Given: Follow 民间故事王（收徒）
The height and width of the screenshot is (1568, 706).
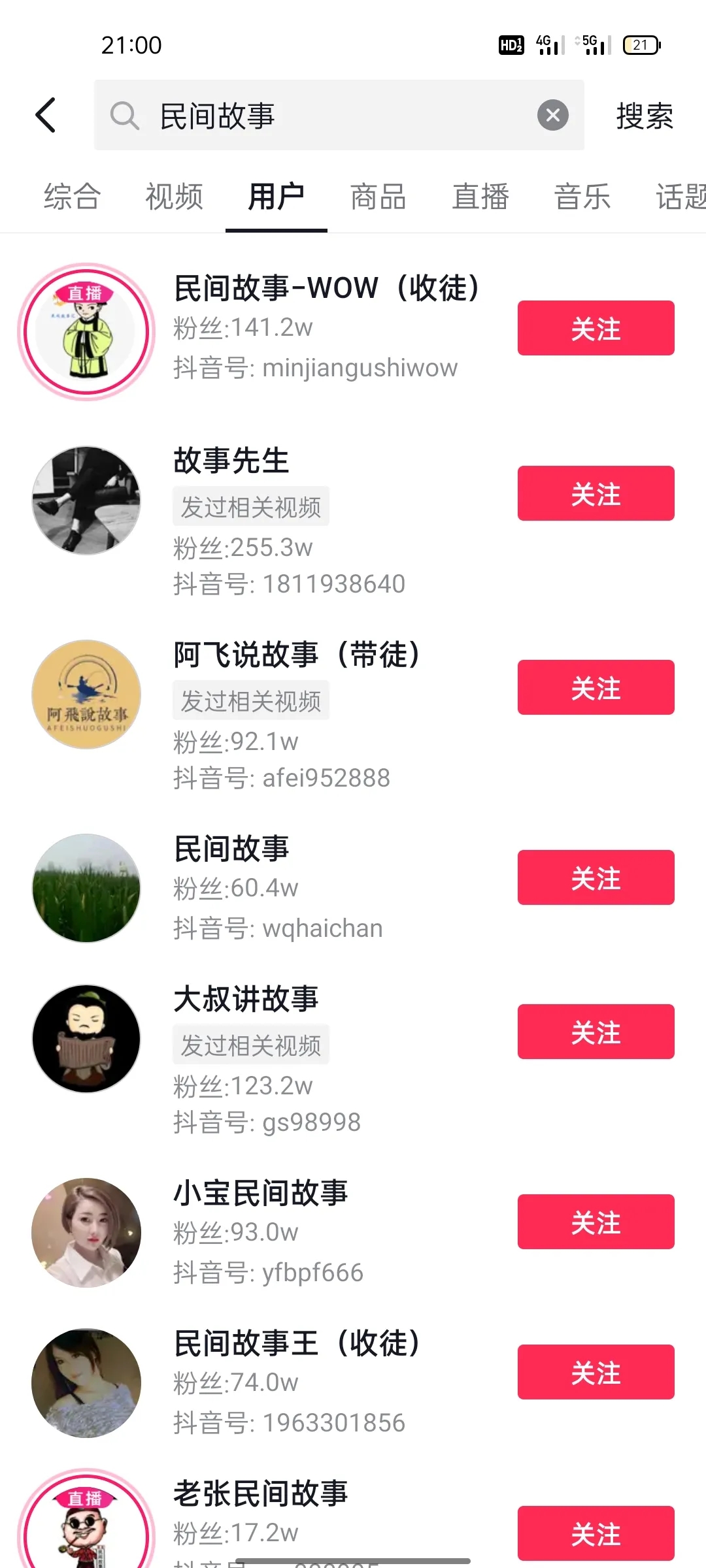Looking at the screenshot, I should click(x=596, y=1372).
